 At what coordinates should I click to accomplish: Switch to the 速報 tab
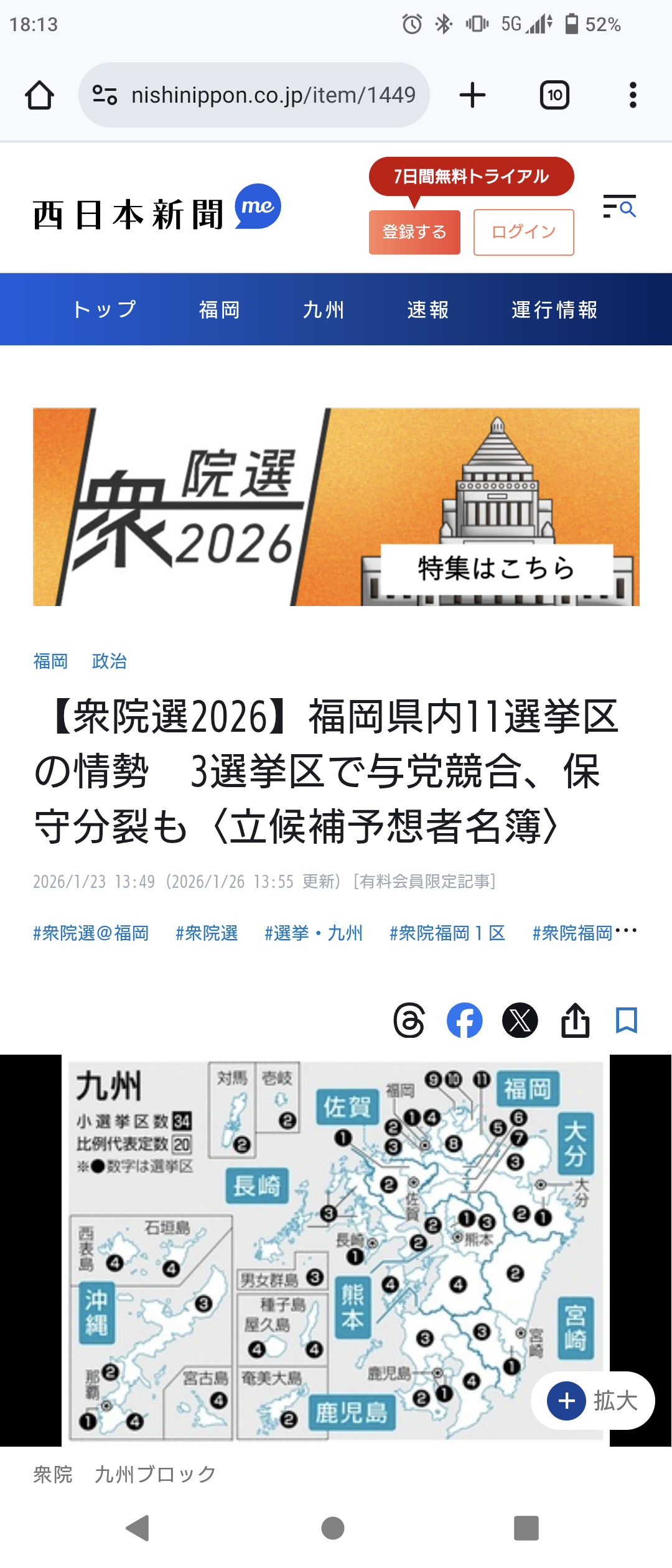pyautogui.click(x=428, y=309)
